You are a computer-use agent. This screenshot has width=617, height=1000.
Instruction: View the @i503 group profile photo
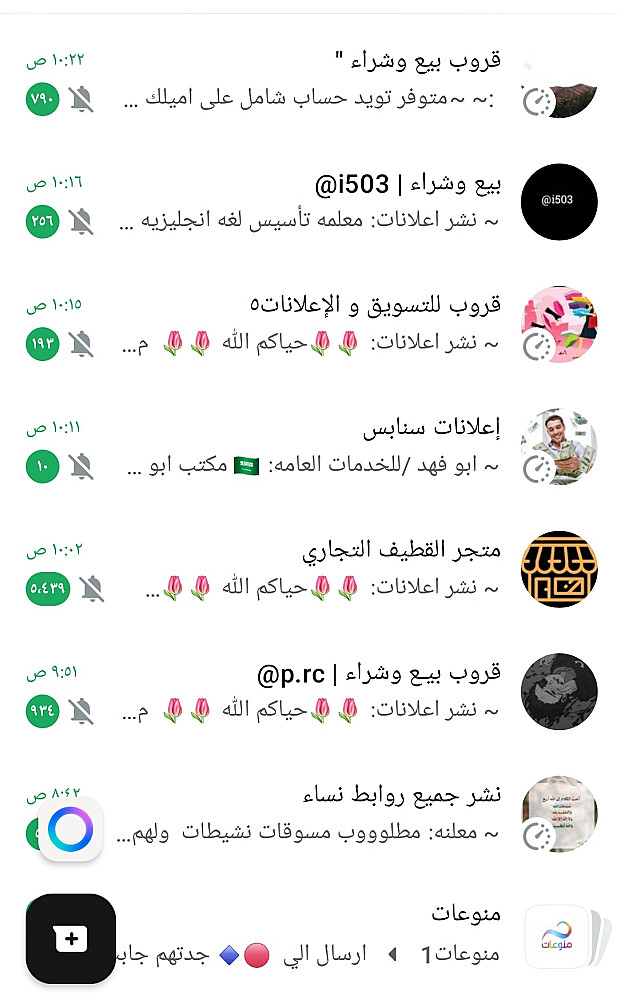click(560, 202)
